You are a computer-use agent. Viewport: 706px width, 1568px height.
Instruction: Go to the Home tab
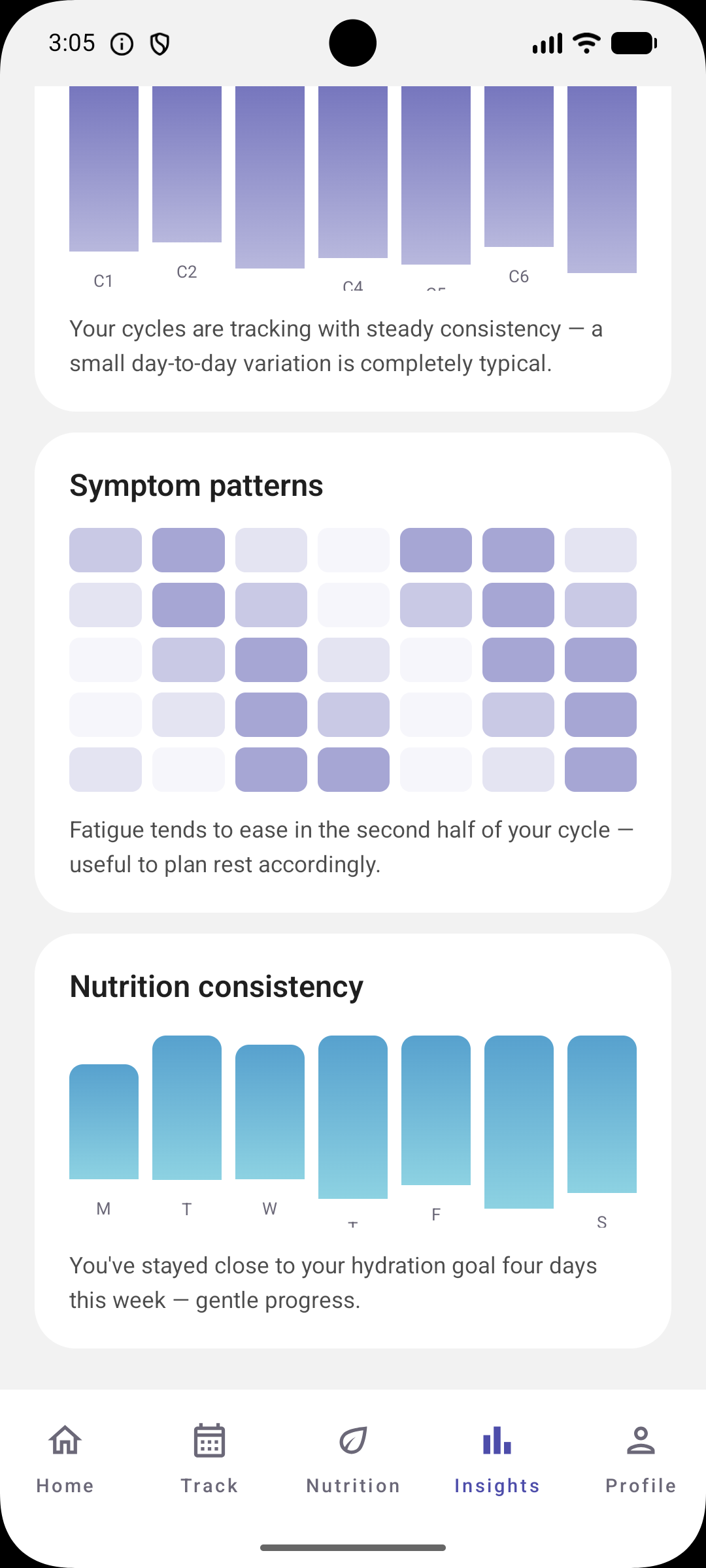[65, 1460]
